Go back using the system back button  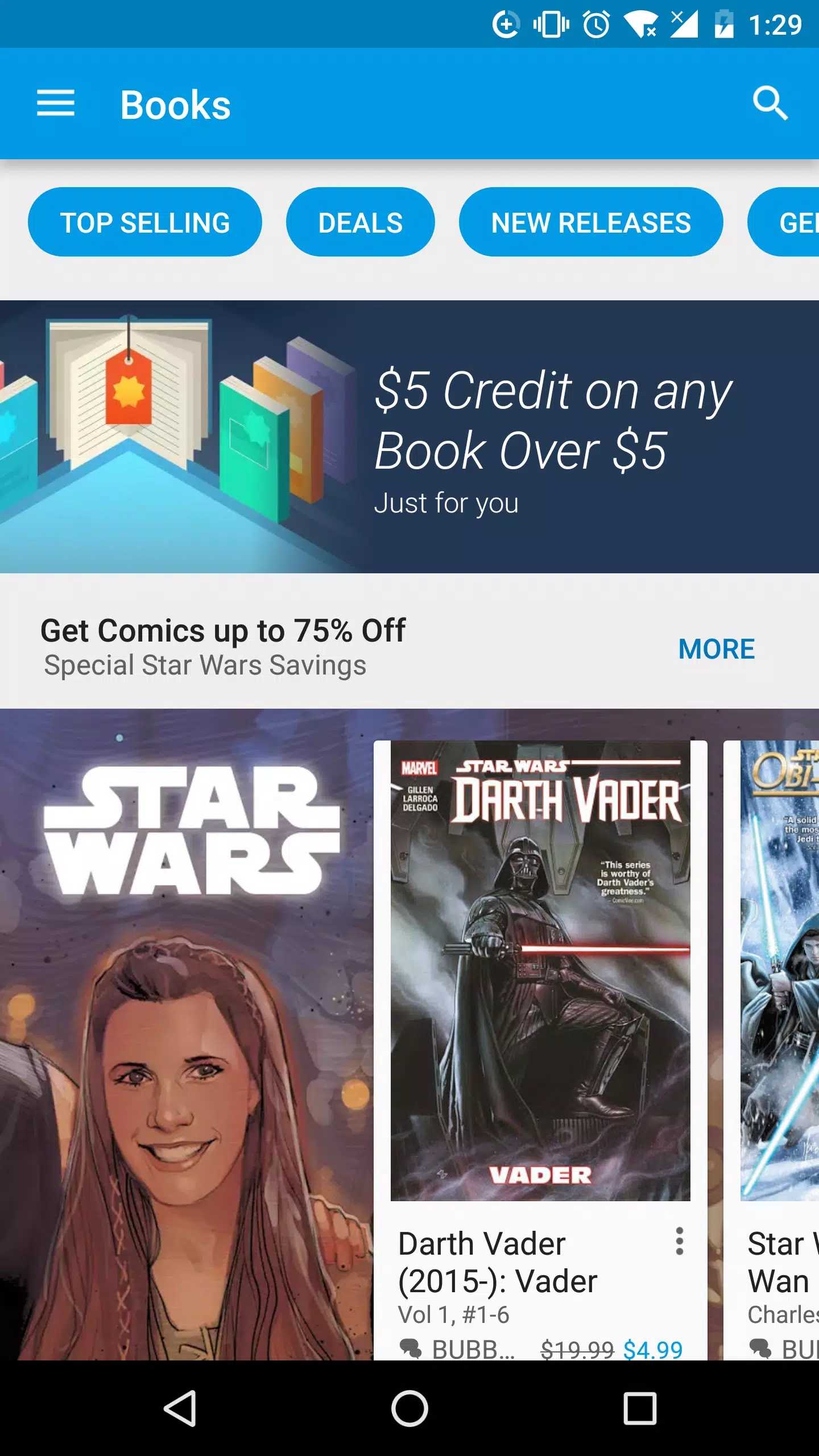click(180, 1408)
